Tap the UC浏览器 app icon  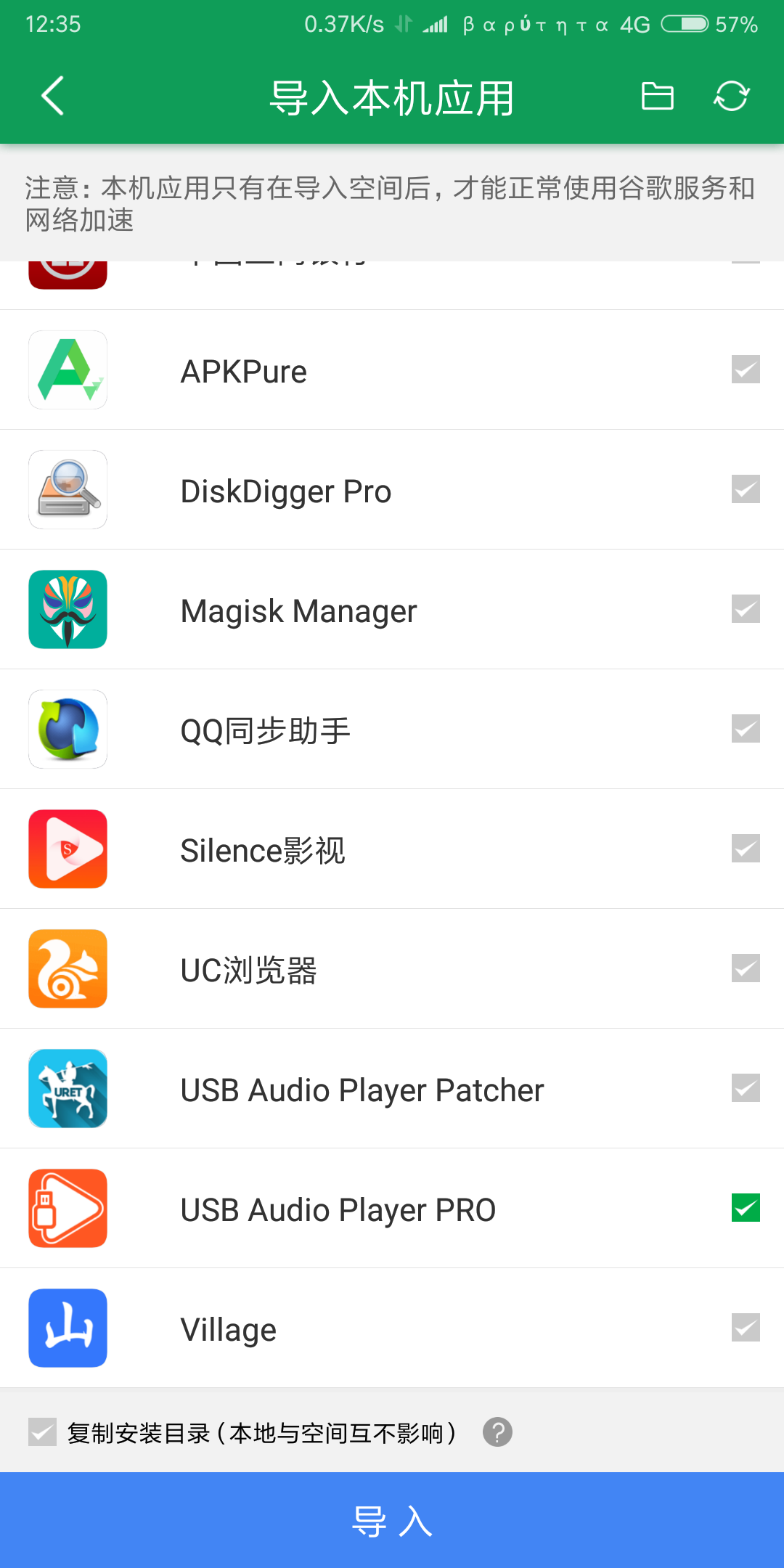pos(68,968)
